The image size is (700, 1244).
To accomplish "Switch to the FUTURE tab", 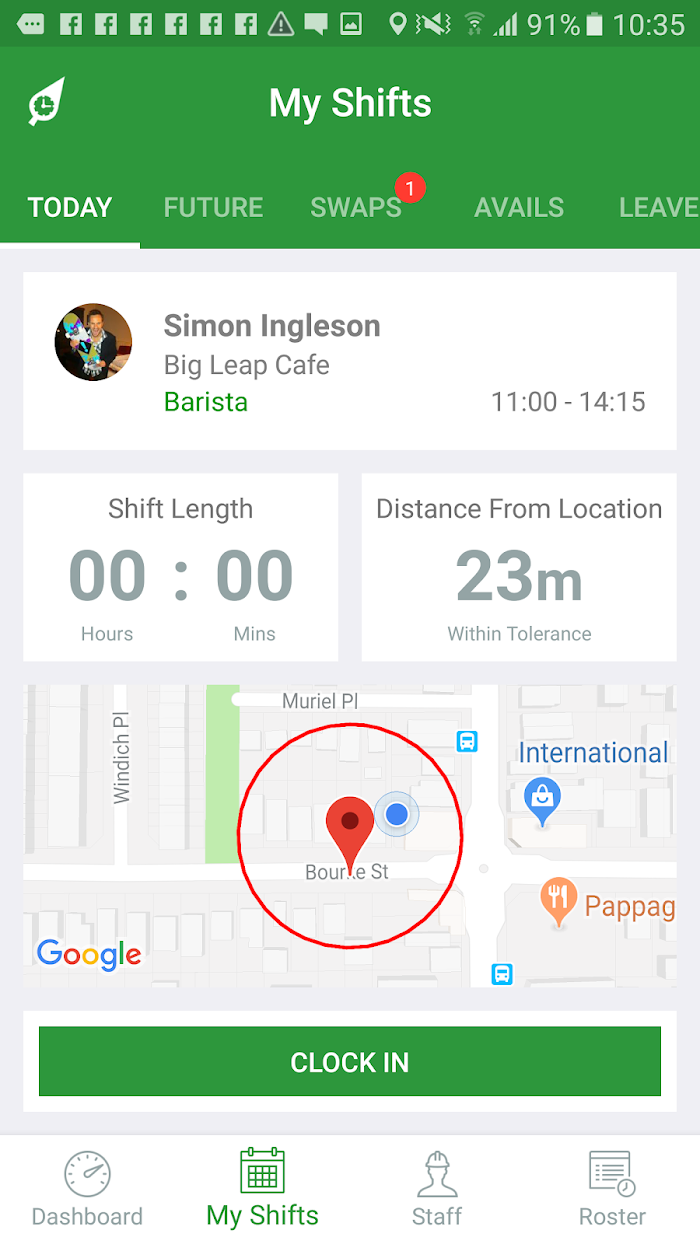I will 213,207.
